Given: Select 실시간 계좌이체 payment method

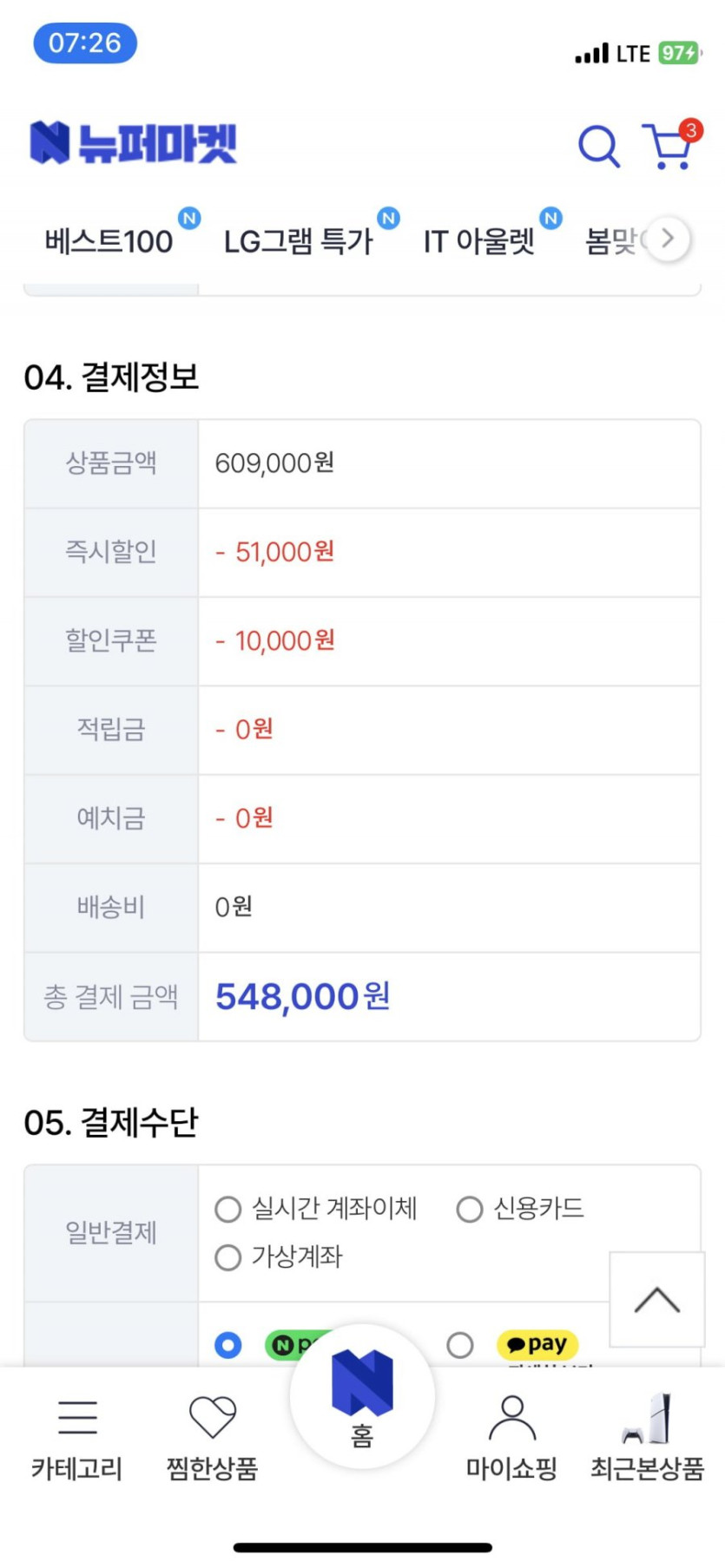Looking at the screenshot, I should coord(228,1209).
